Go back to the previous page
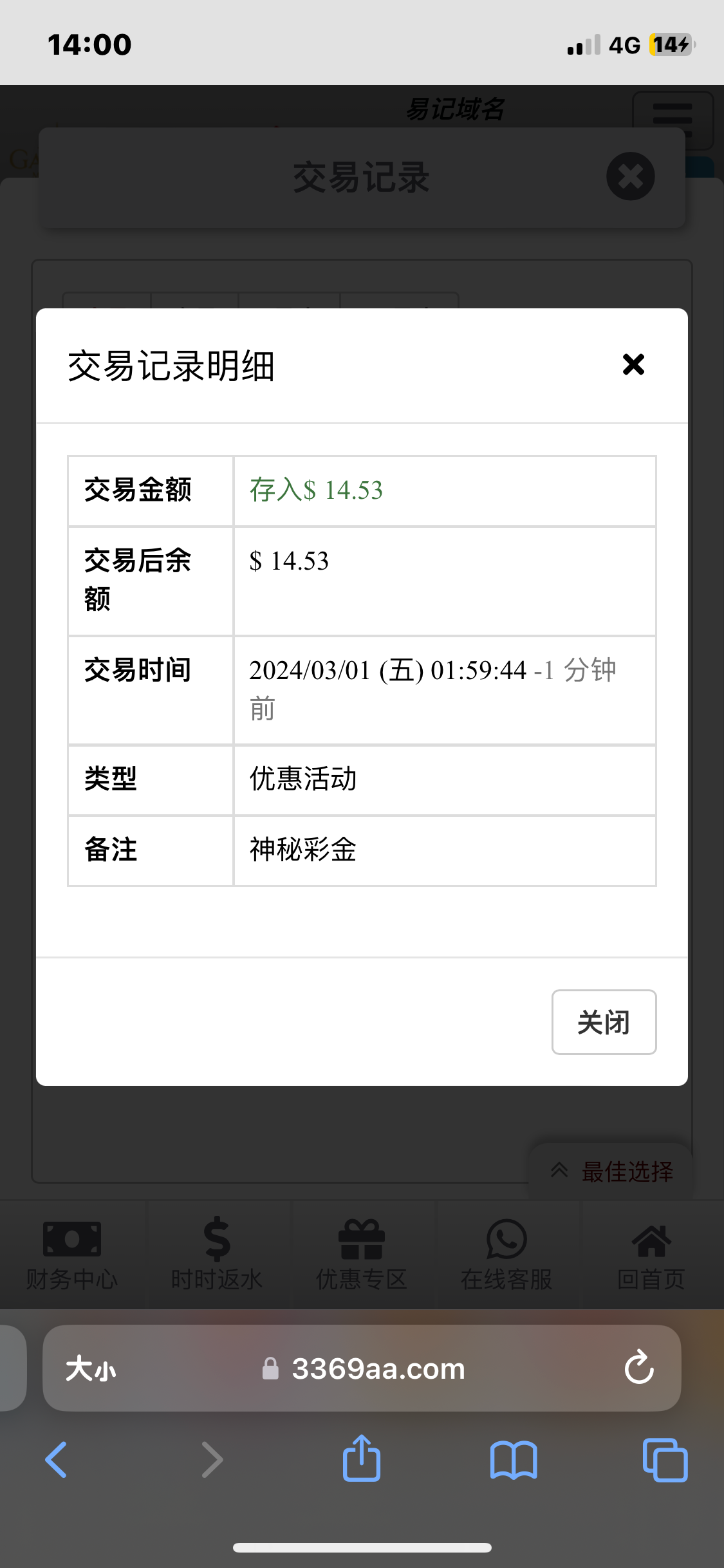 point(57,1459)
